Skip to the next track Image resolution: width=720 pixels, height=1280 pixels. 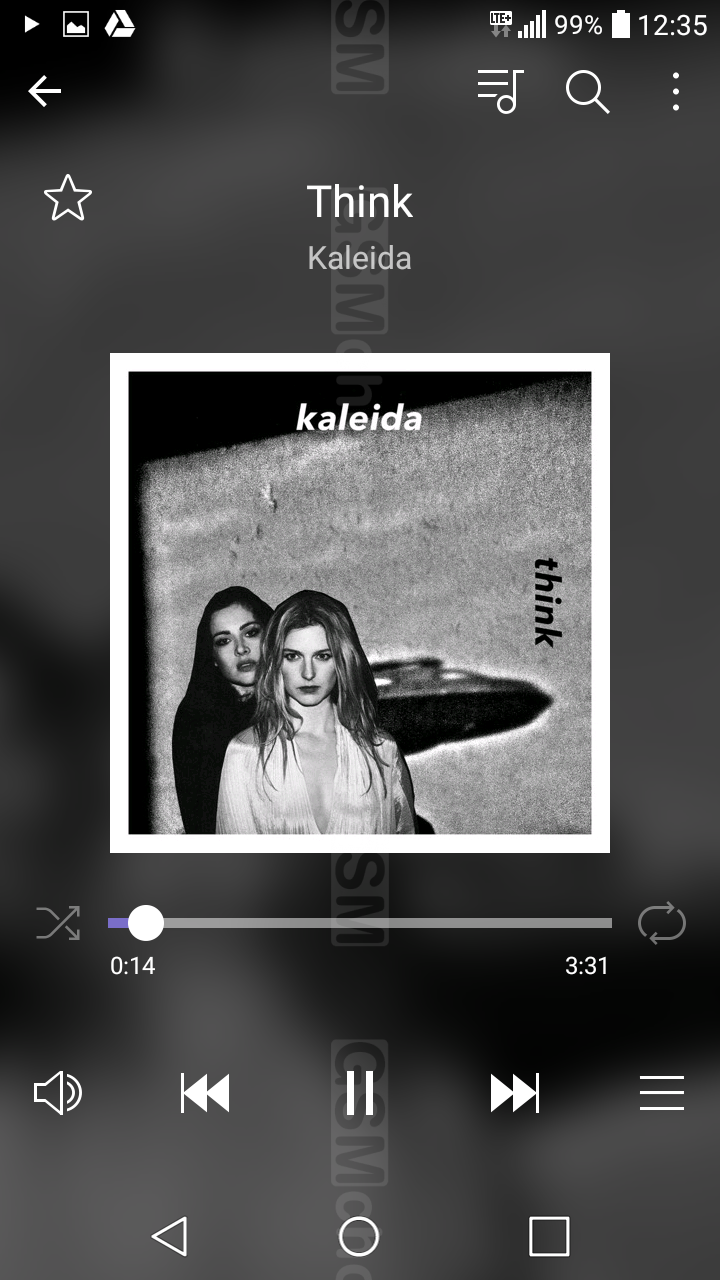(x=514, y=1093)
